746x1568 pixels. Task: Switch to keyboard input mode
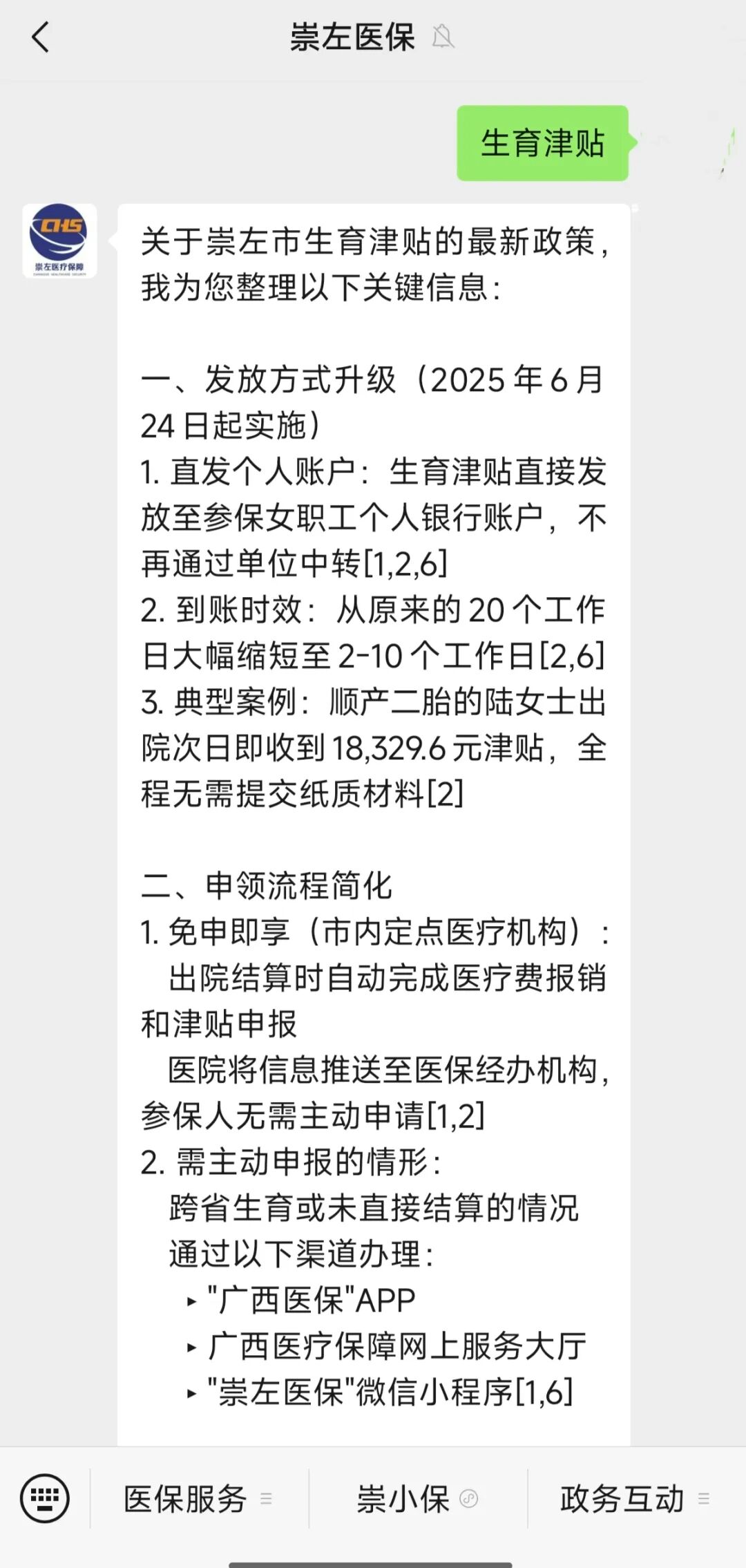pyautogui.click(x=45, y=1498)
